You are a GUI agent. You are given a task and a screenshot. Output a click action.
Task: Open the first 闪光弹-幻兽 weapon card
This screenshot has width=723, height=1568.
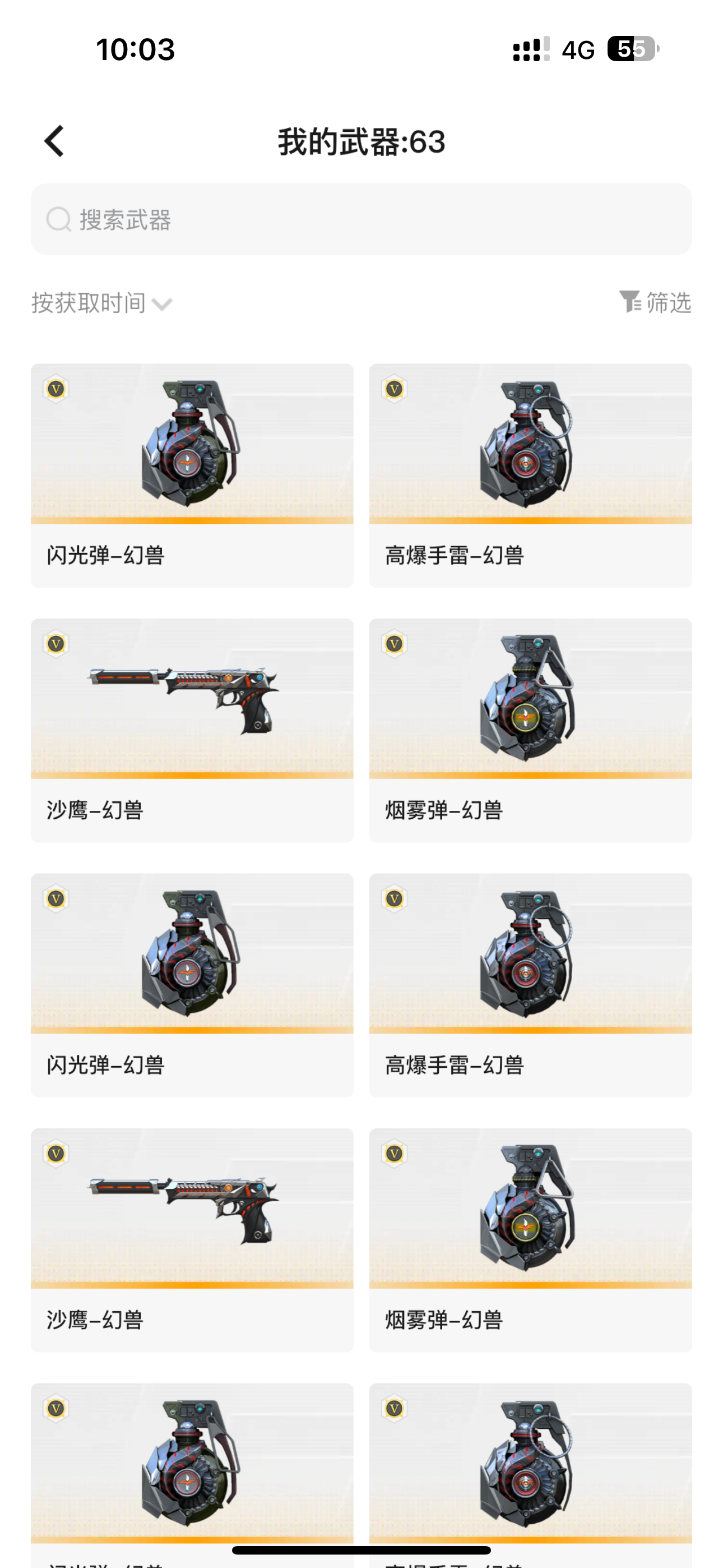tap(192, 475)
